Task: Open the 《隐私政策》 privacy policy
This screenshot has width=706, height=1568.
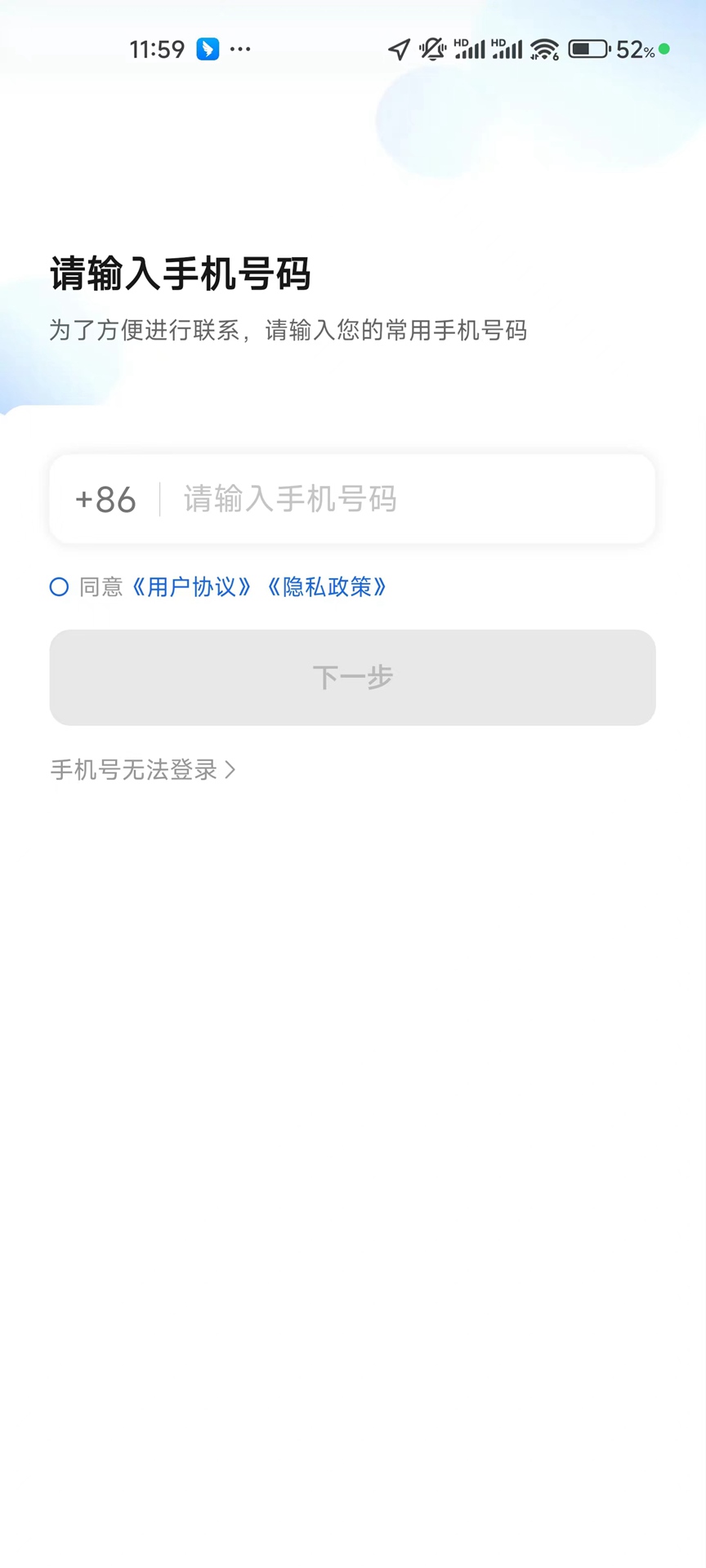Action: click(327, 586)
